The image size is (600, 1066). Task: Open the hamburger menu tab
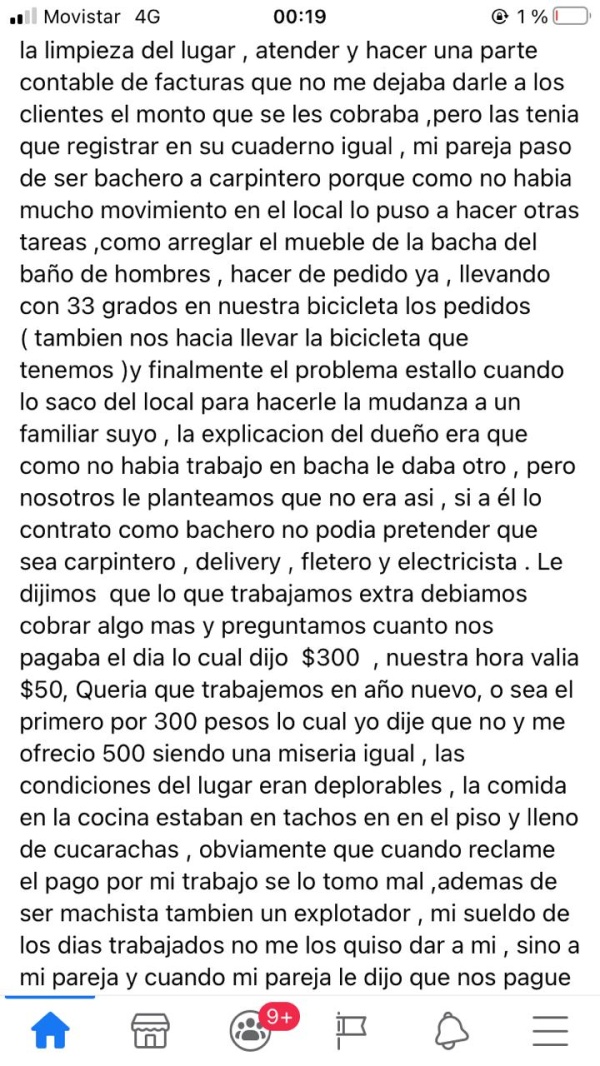[x=549, y=1030]
